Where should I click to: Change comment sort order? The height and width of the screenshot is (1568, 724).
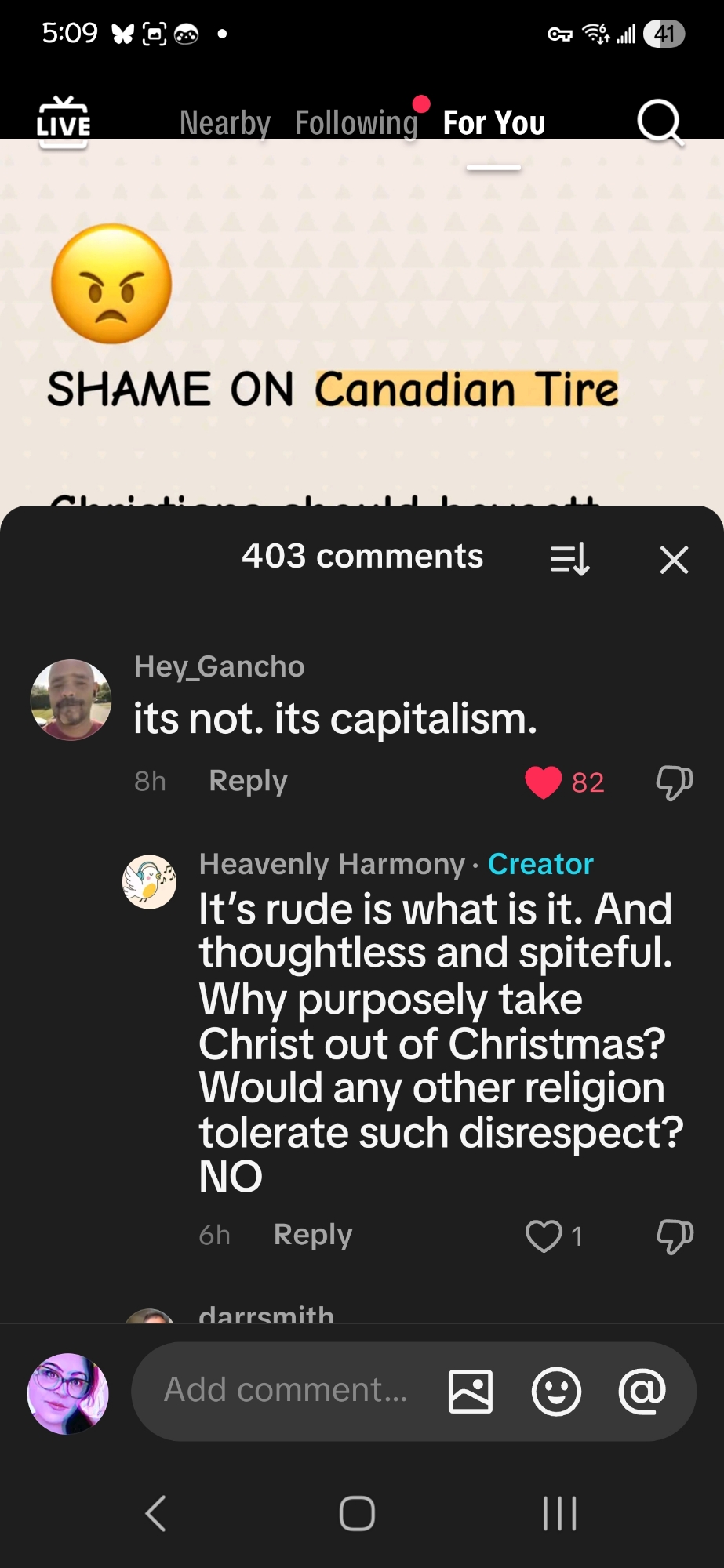click(x=569, y=560)
